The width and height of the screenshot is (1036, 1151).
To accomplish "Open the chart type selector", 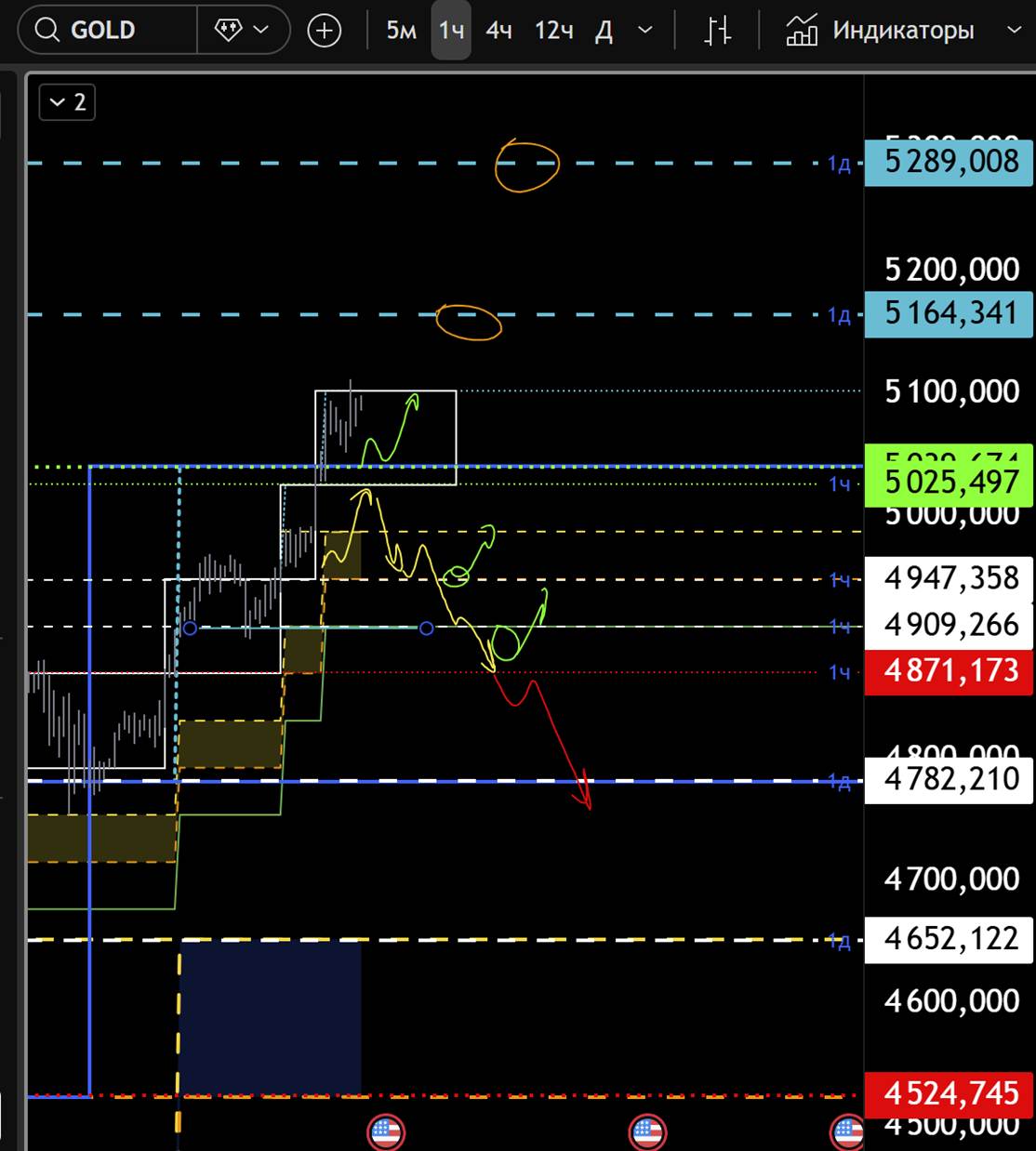I will click(717, 31).
